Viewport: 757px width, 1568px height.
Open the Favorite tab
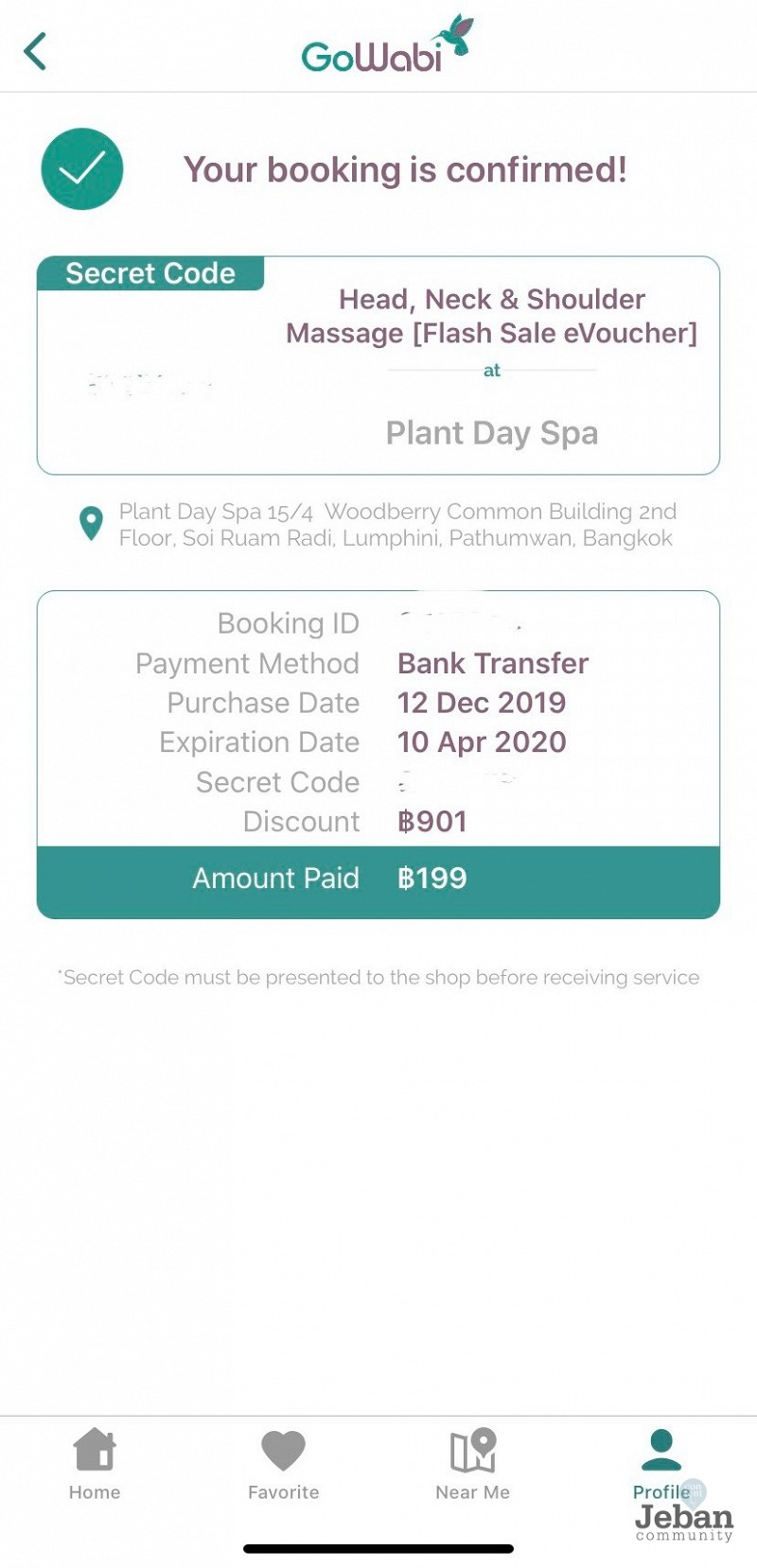tap(283, 1462)
